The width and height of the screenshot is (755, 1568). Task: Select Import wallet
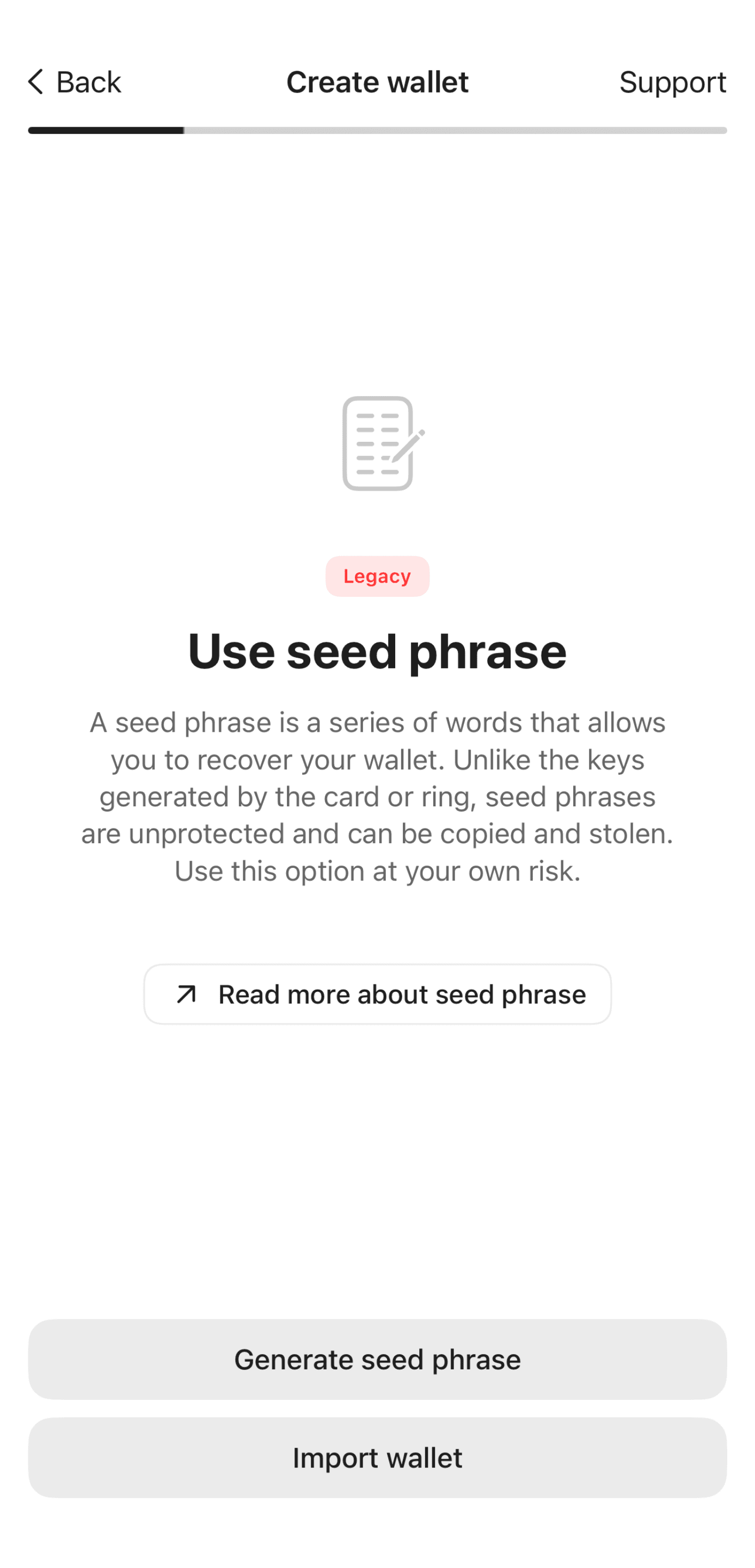(x=378, y=1458)
